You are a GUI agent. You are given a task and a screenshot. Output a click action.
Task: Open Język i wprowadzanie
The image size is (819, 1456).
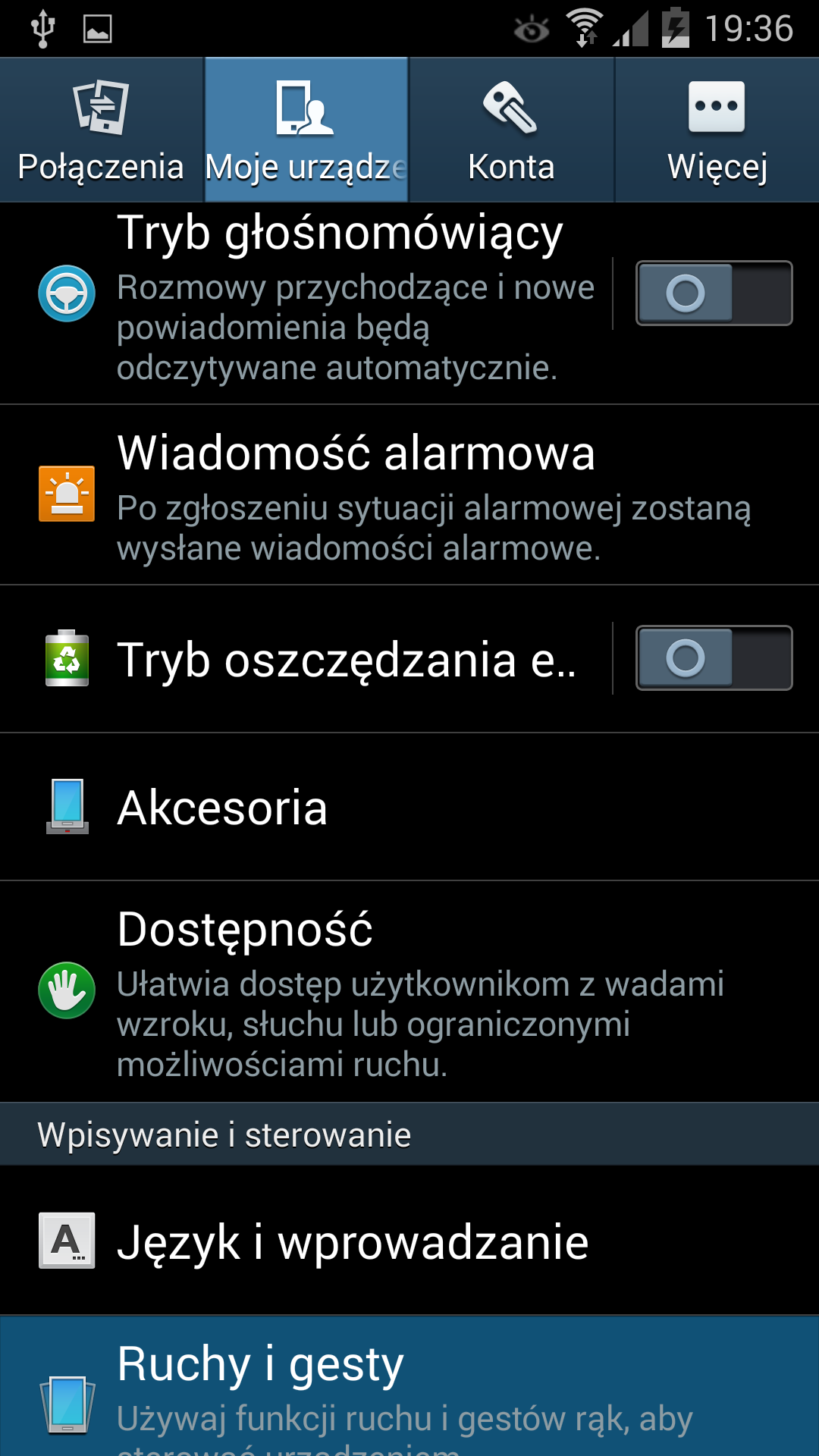click(409, 1241)
